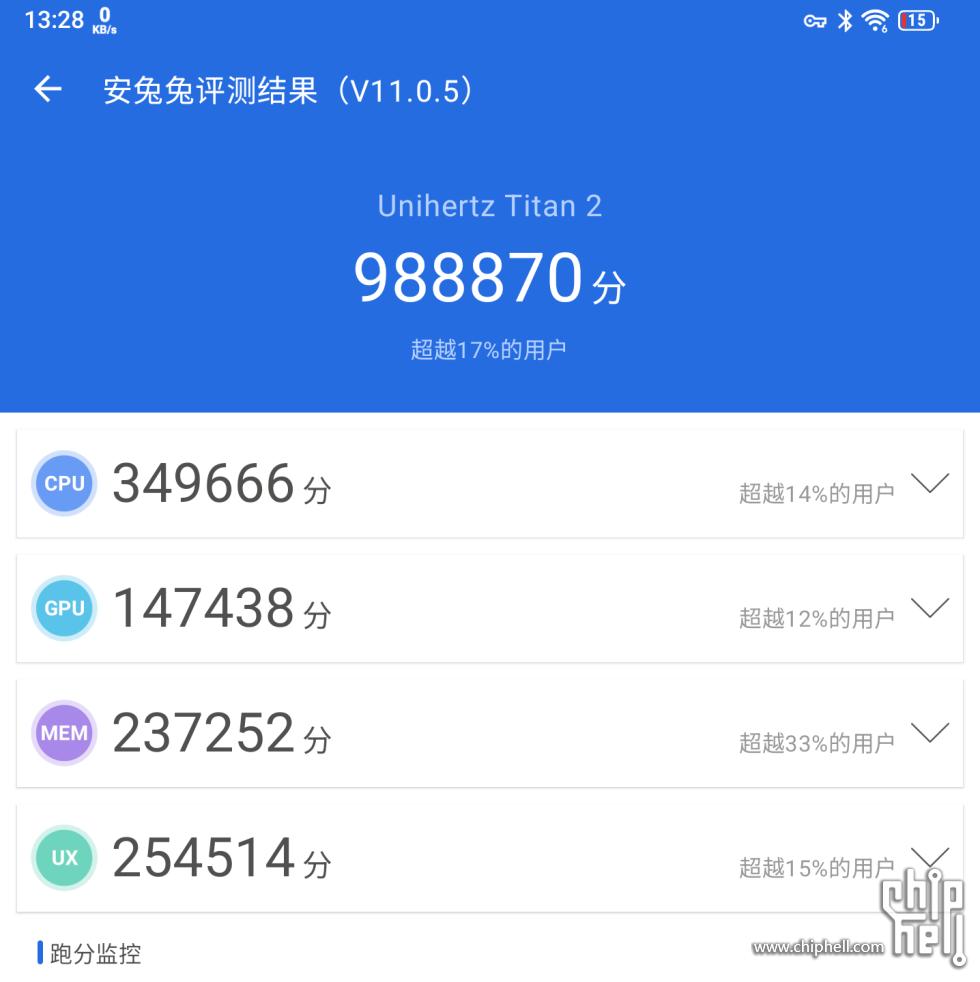
Task: Open the 跑分监控 monitoring section
Action: click(90, 955)
